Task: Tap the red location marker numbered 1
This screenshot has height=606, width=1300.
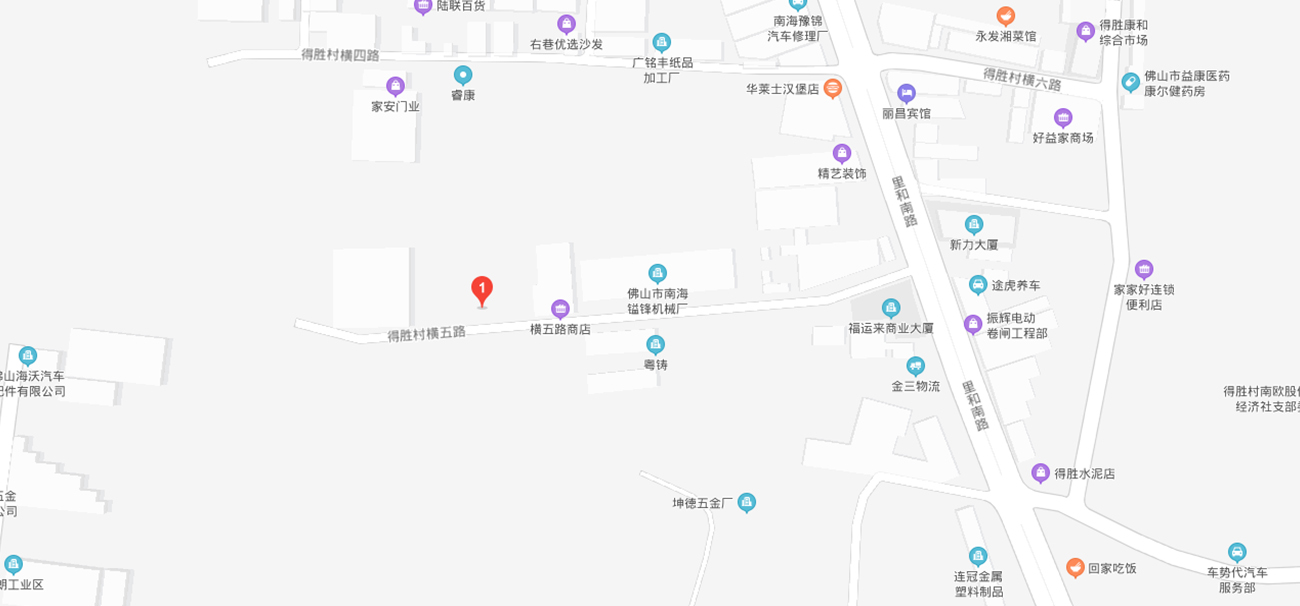Action: (482, 290)
